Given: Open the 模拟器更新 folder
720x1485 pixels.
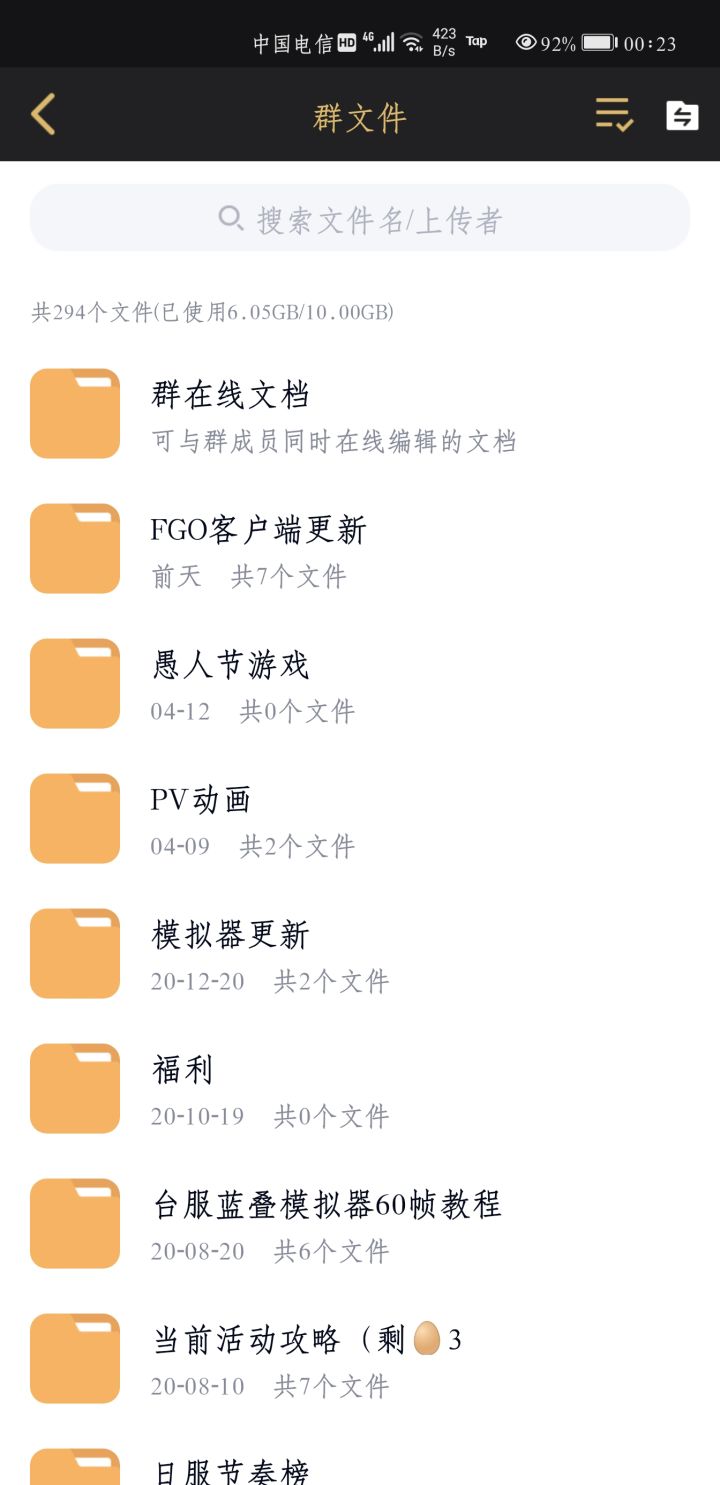Looking at the screenshot, I should point(230,954).
